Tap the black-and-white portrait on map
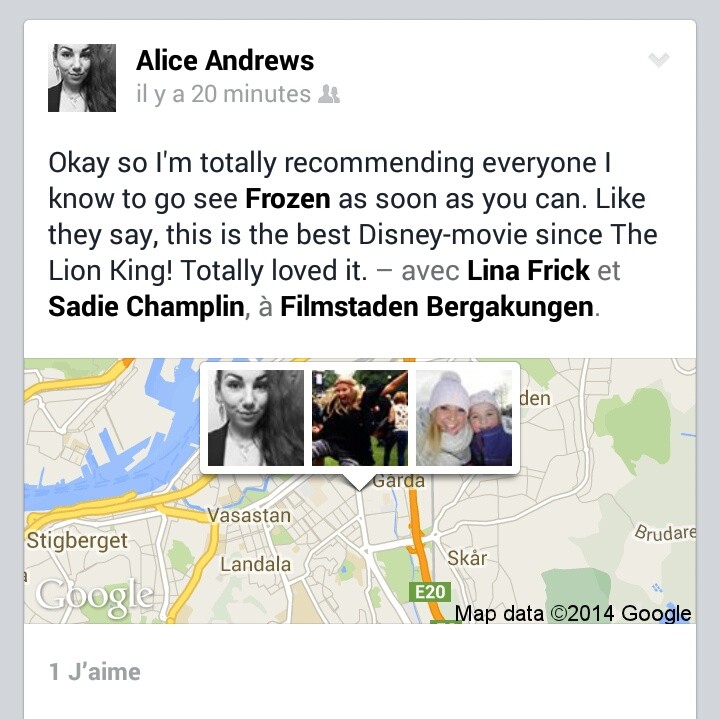Viewport: 719px width, 719px height. (x=255, y=417)
